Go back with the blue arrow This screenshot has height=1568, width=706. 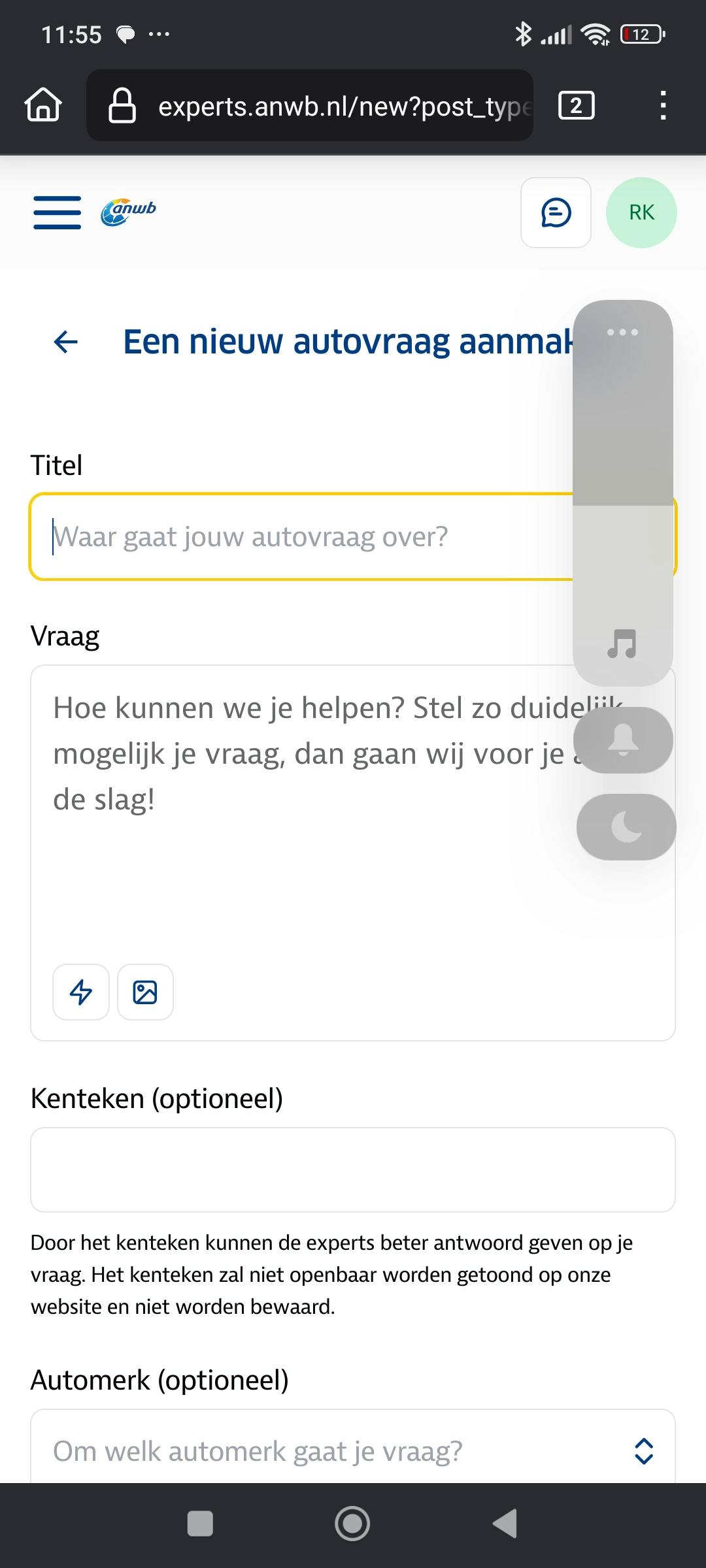65,341
